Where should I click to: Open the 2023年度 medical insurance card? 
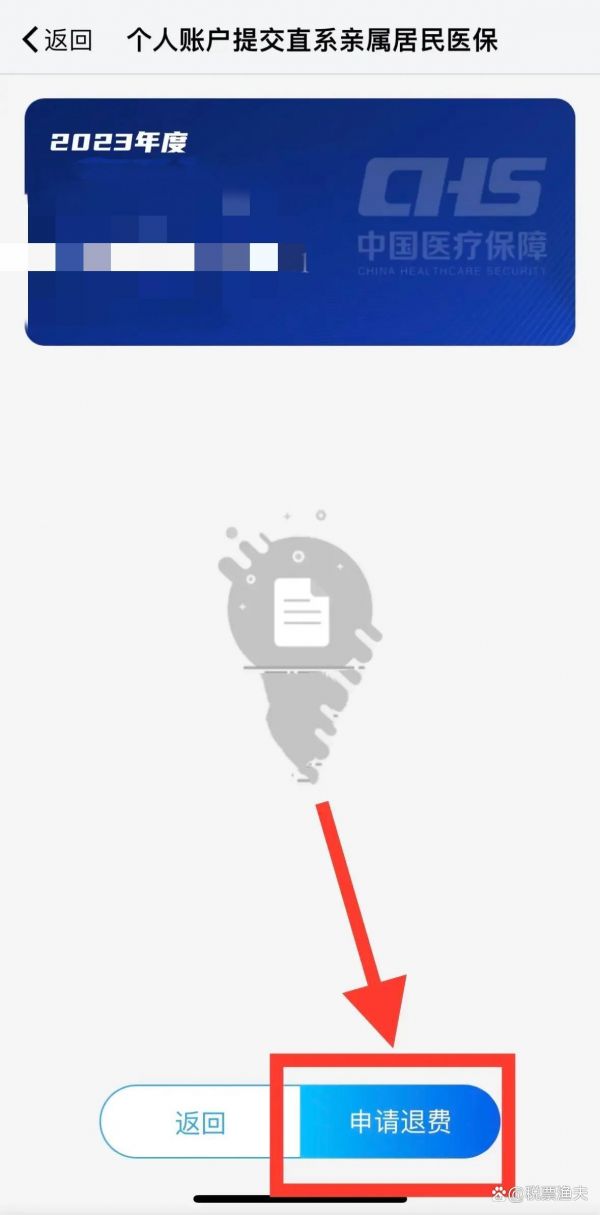tap(300, 222)
